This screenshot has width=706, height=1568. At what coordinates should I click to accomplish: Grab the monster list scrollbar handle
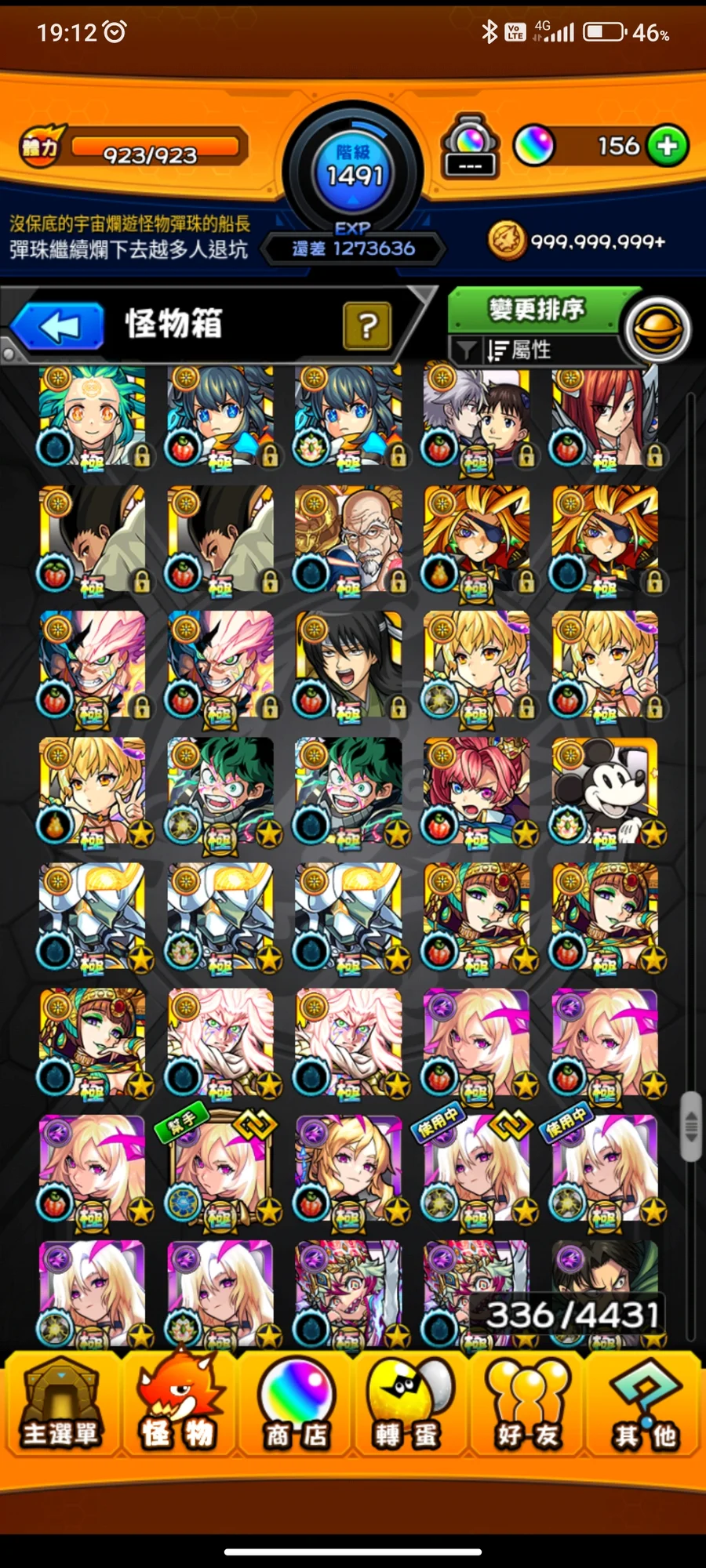(x=690, y=1127)
